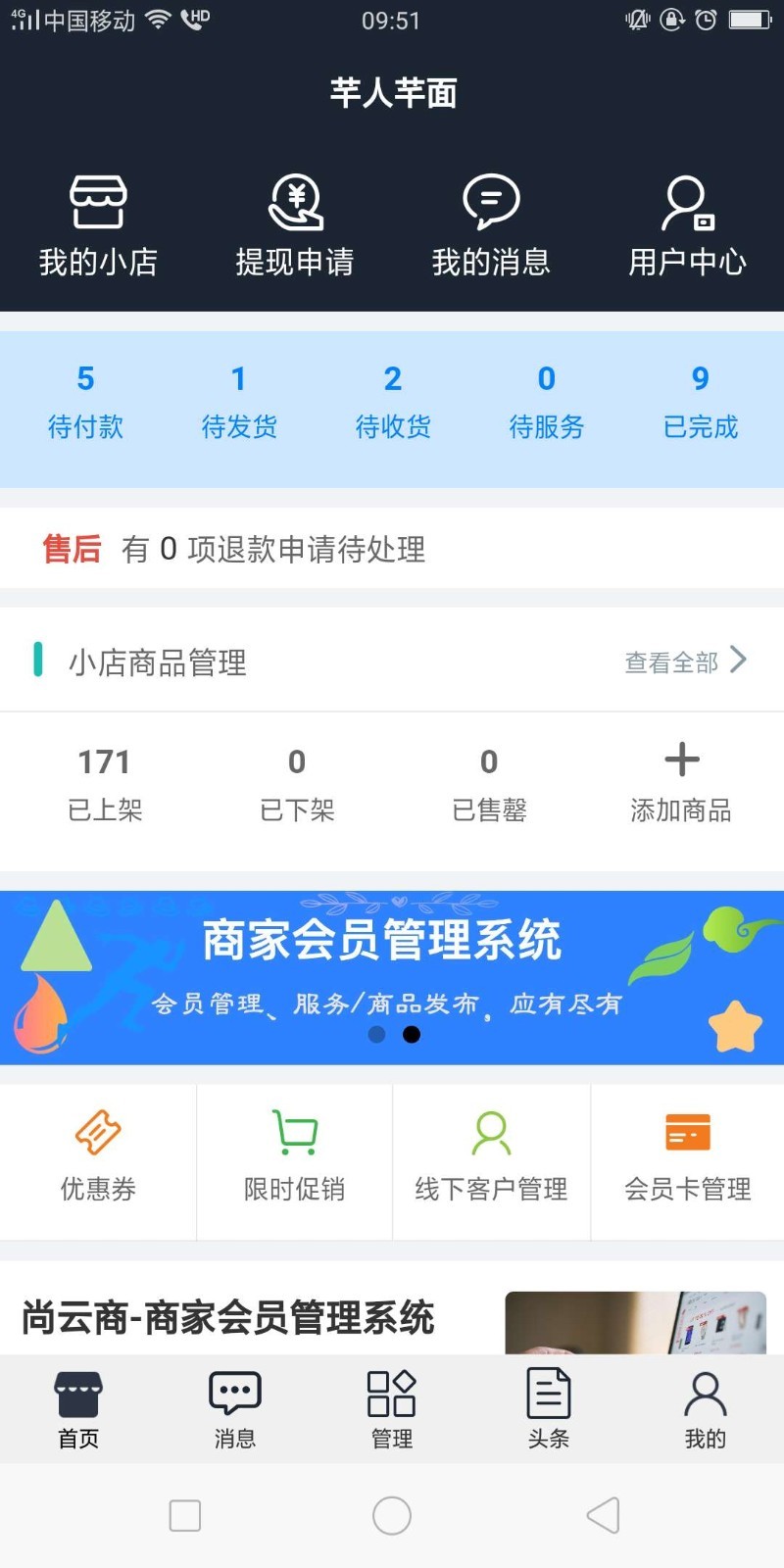784x1568 pixels.
Task: Open 我的消息 messages
Action: (x=491, y=225)
